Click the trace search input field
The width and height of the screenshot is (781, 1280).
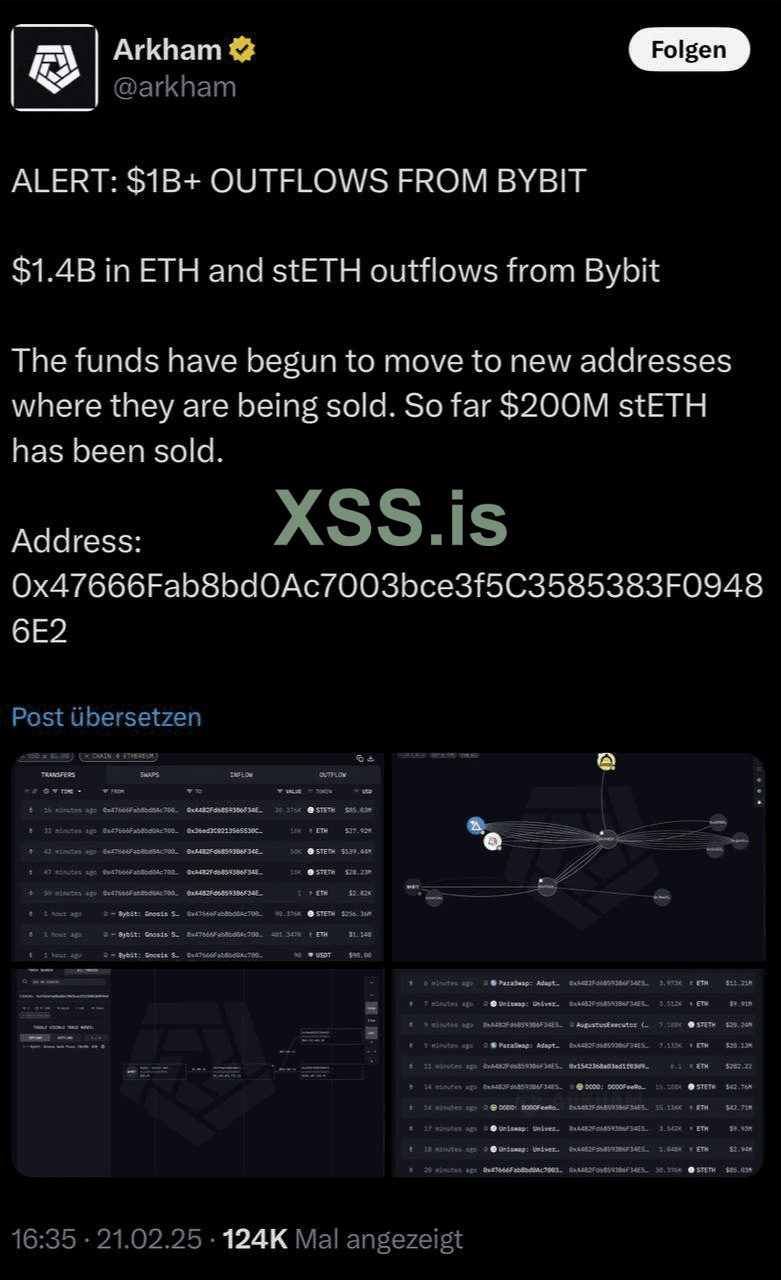70,981
